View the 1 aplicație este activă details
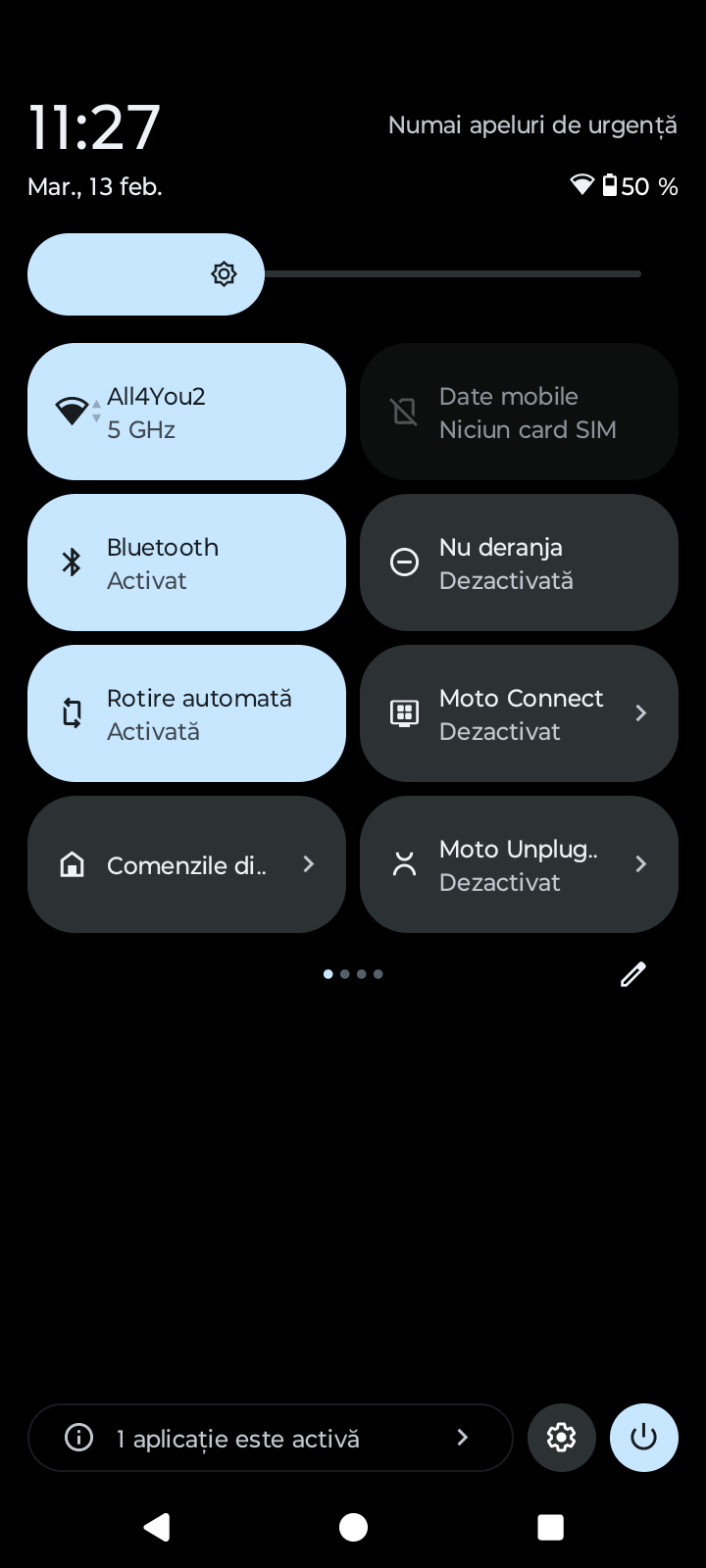Screen dimensions: 706x1568 (270, 1438)
